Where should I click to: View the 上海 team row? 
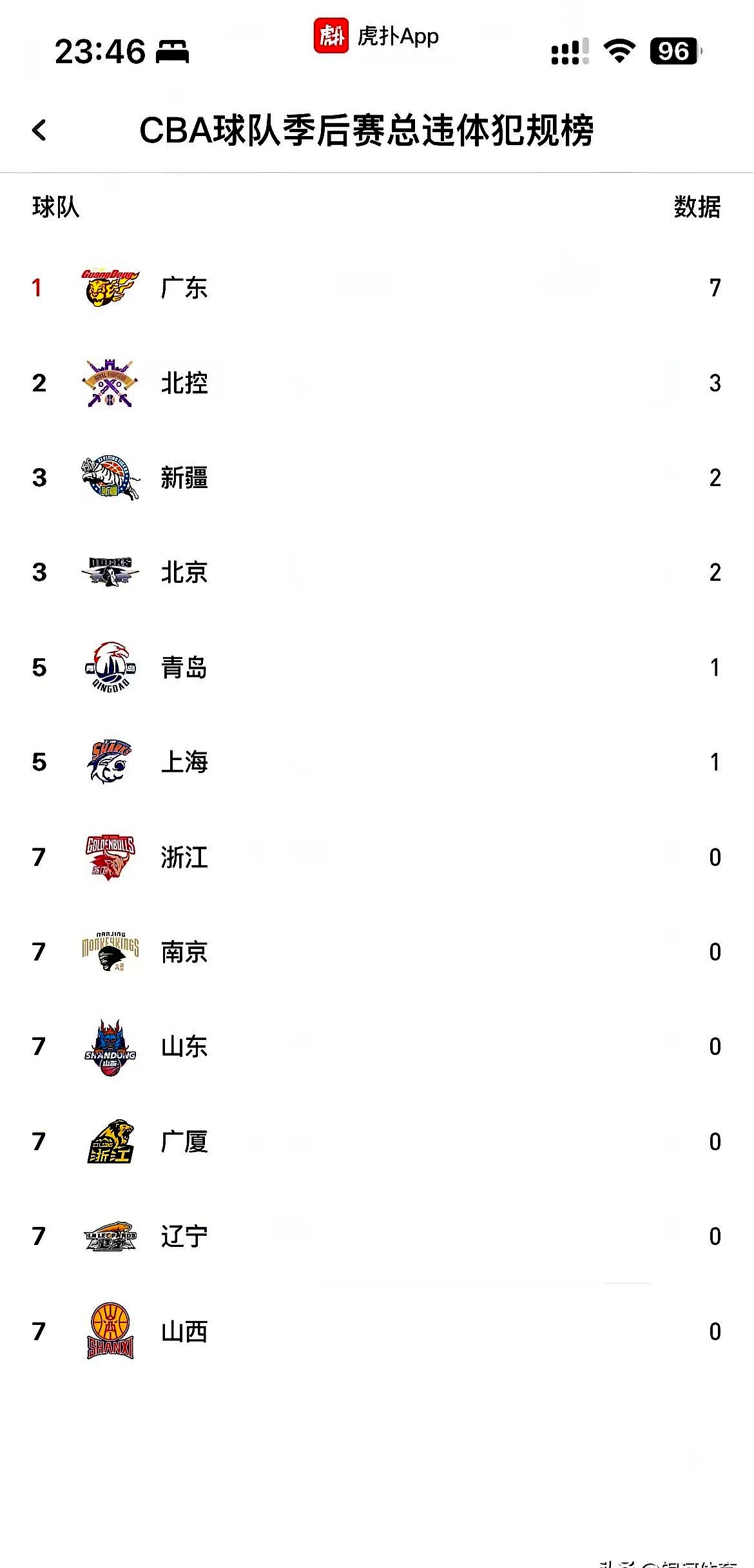pyautogui.click(x=184, y=762)
